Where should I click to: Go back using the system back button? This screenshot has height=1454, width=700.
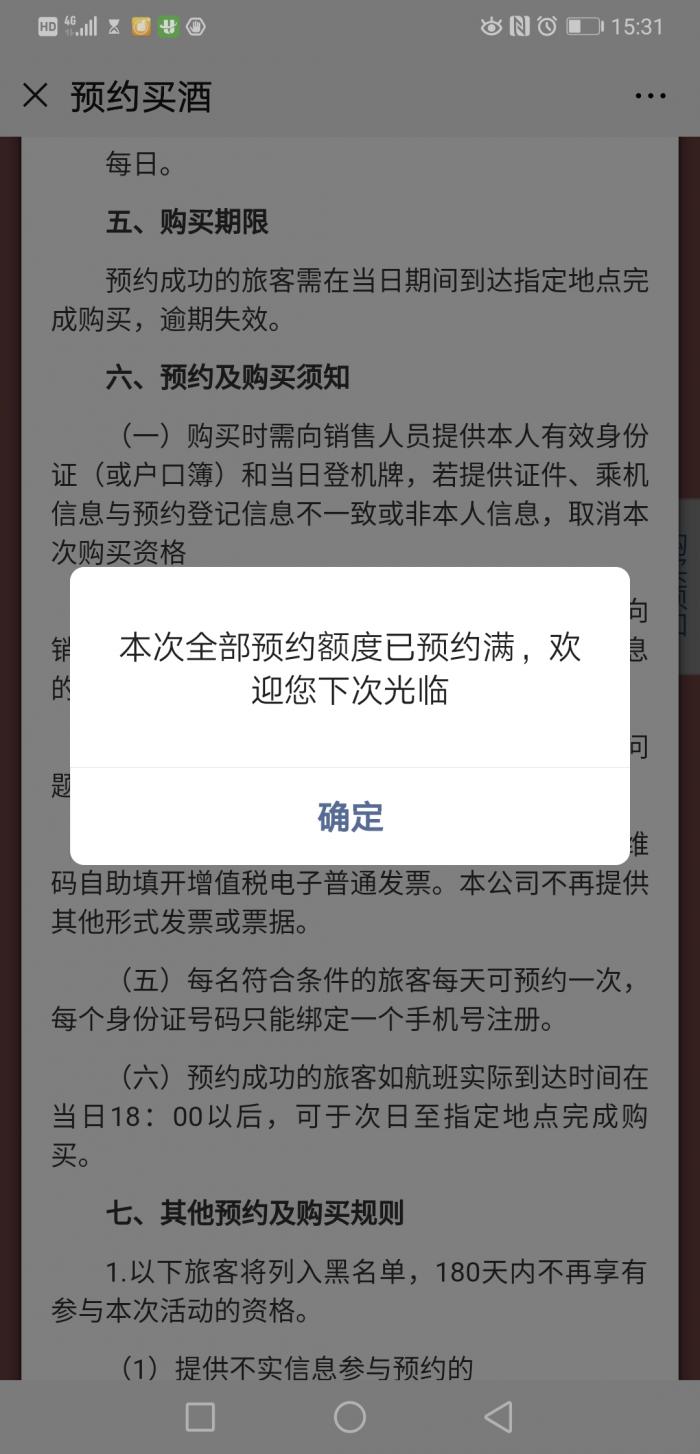tap(498, 1416)
